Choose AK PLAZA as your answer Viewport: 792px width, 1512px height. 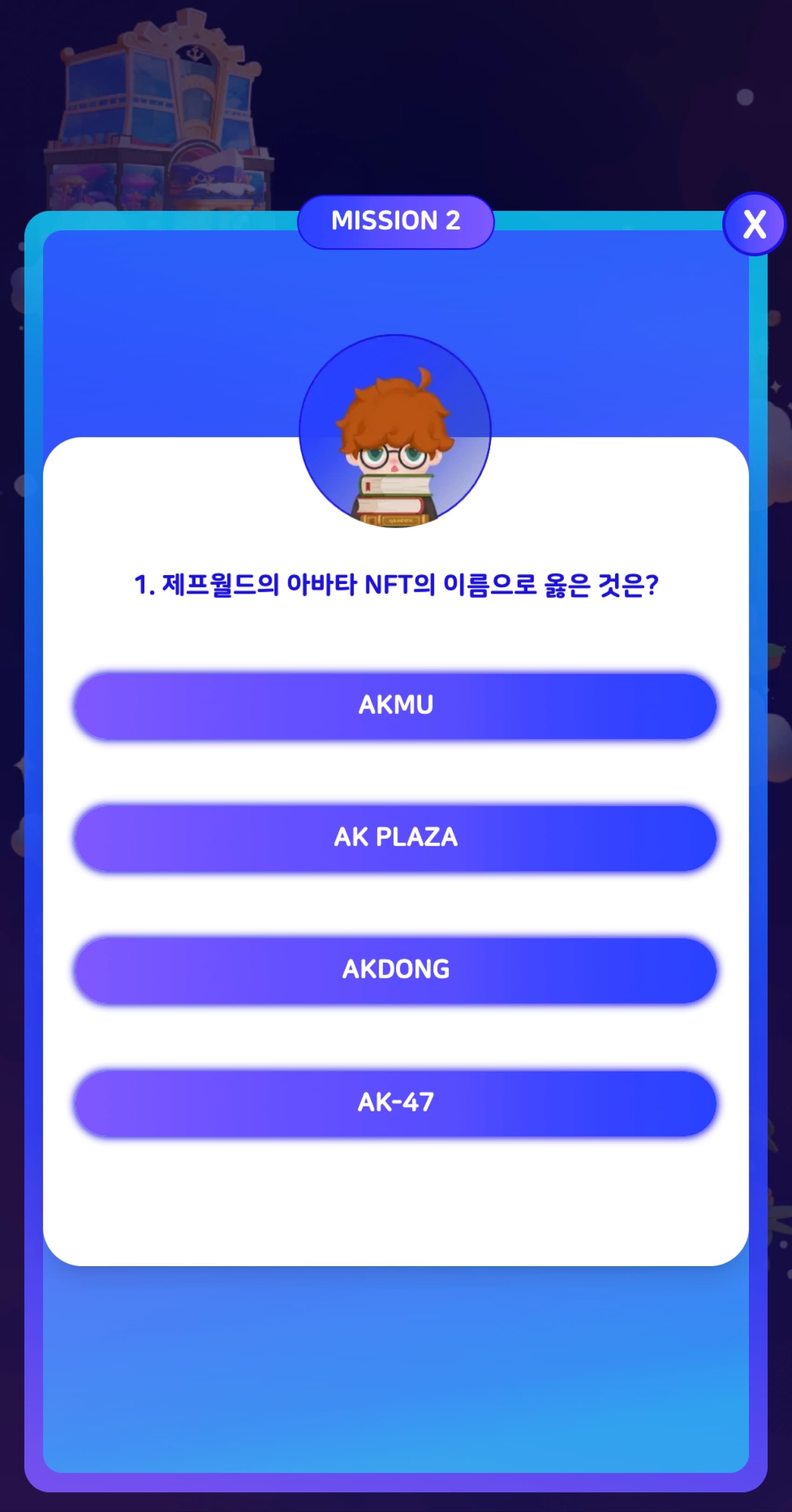396,838
